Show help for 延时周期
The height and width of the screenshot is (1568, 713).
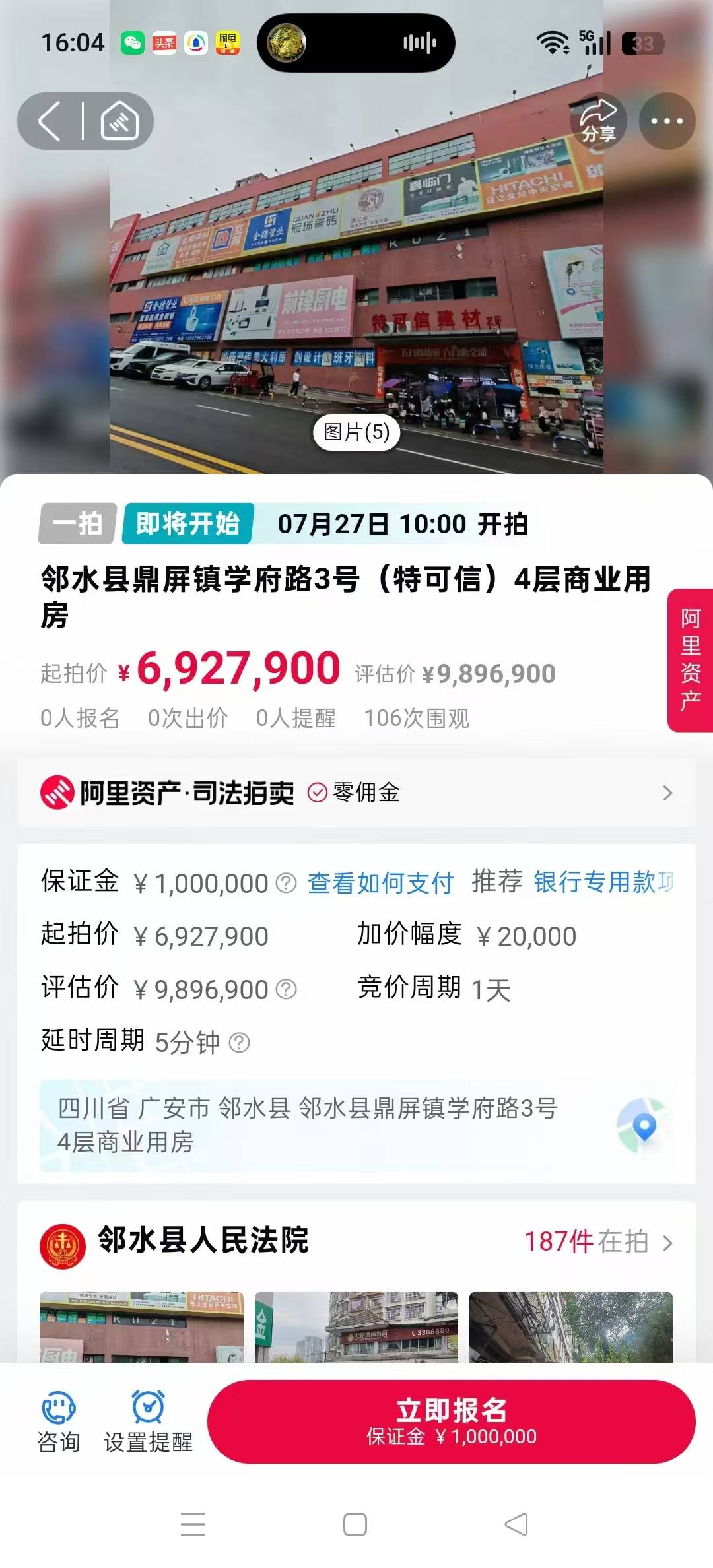point(239,1043)
